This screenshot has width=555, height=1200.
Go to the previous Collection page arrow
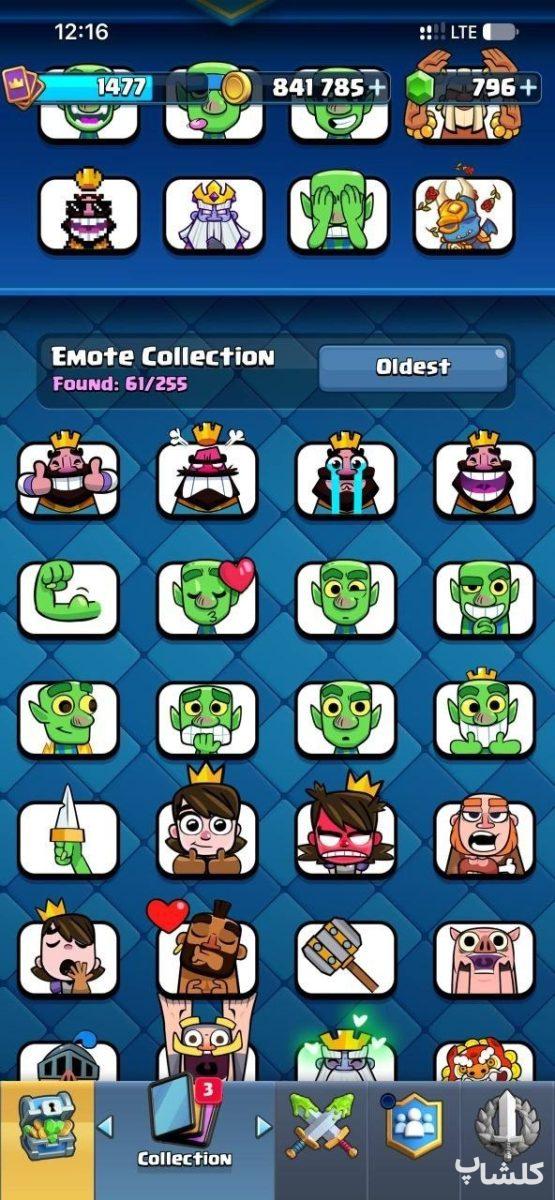[105, 1127]
